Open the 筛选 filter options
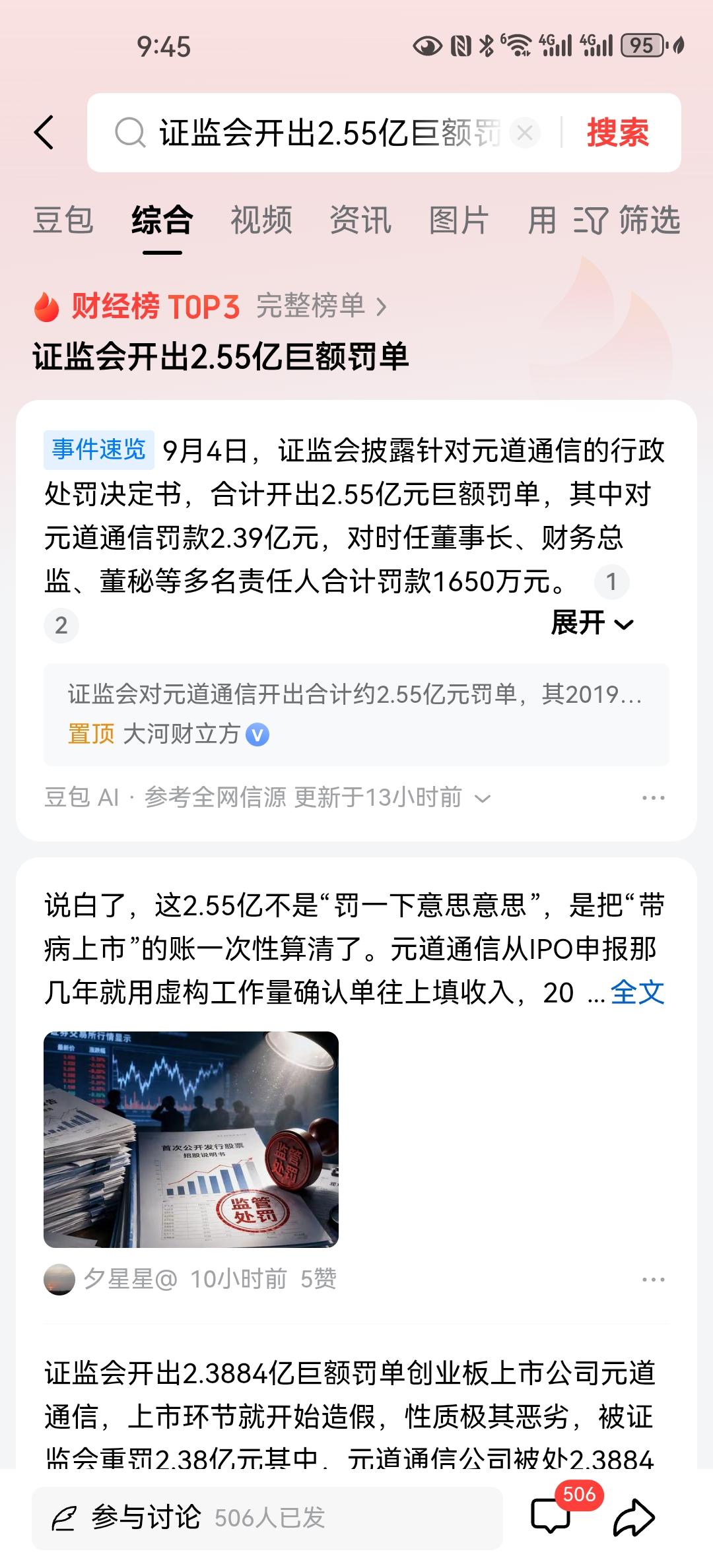Screen dimensions: 713x1568 pos(627,220)
